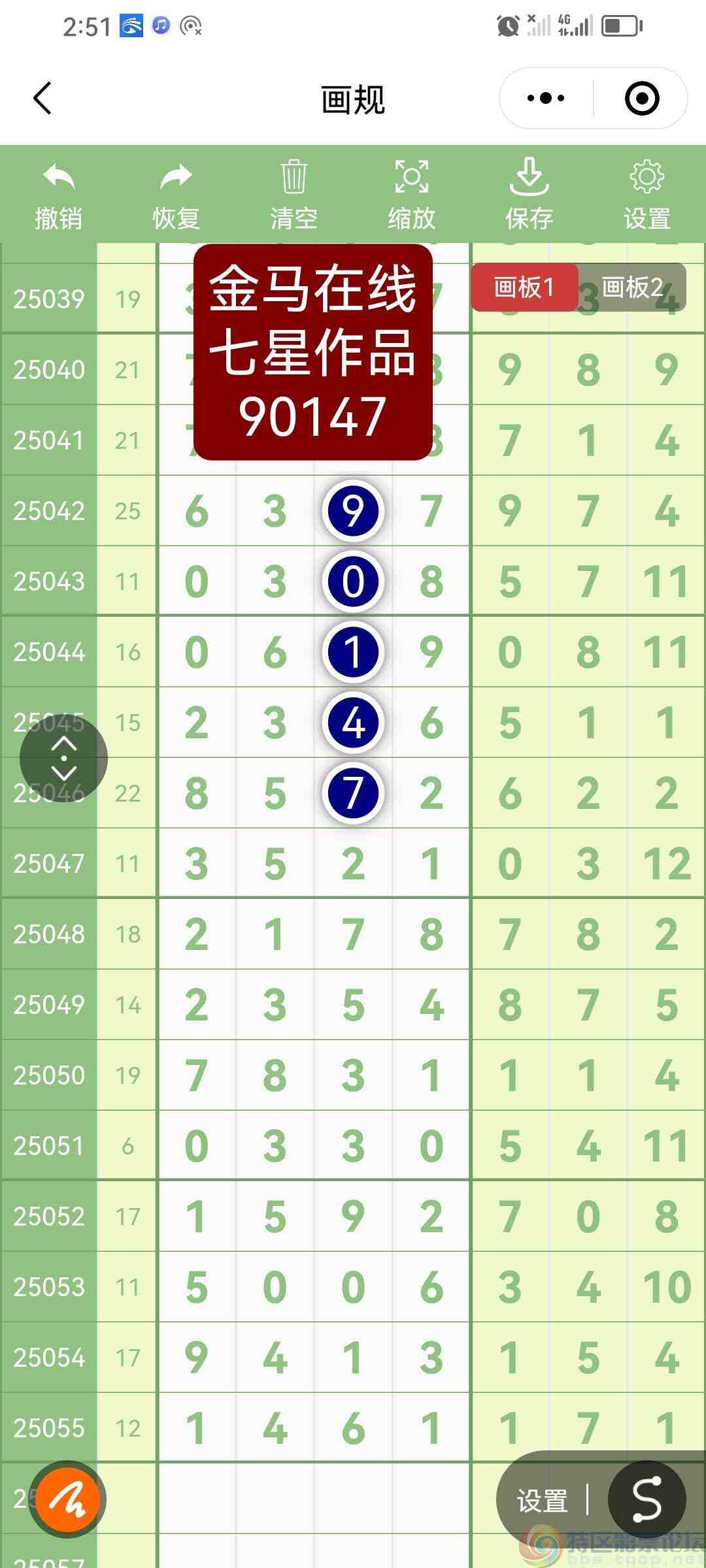Select the 缩放 zoom tool
The image size is (706, 1568).
(411, 176)
